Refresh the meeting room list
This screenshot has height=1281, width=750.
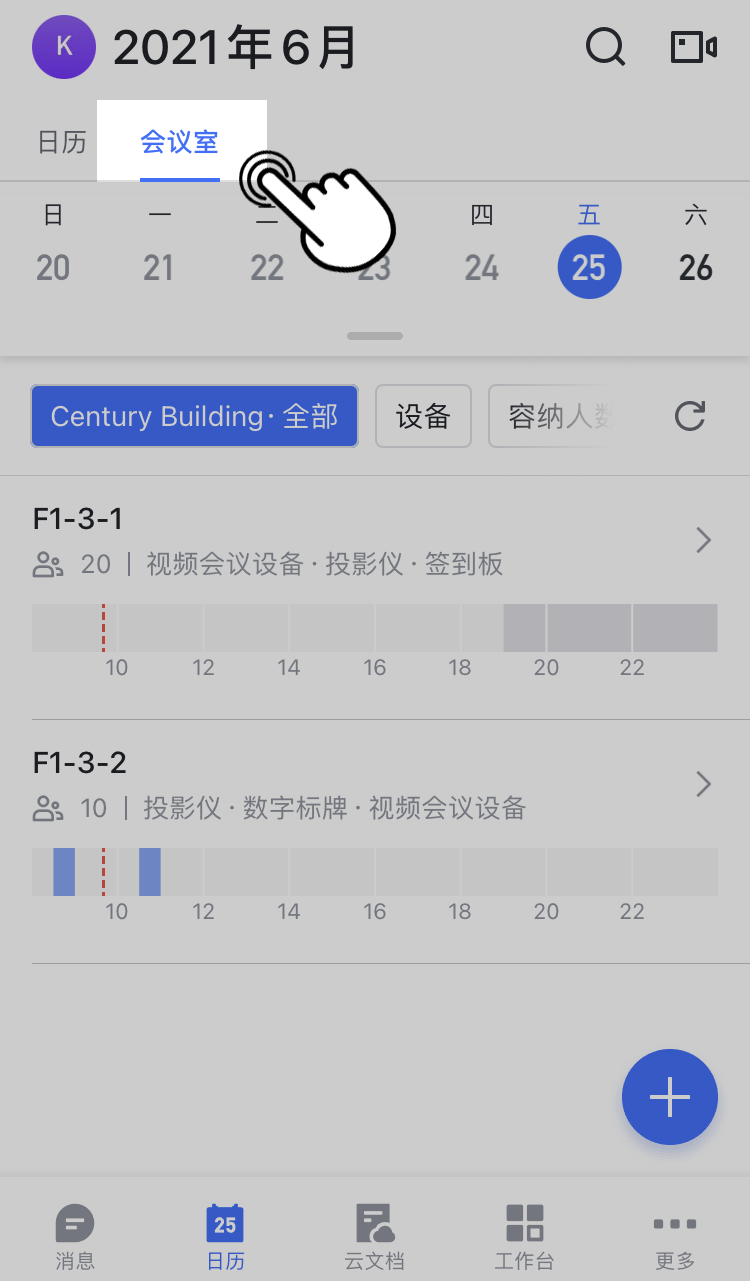pos(690,416)
